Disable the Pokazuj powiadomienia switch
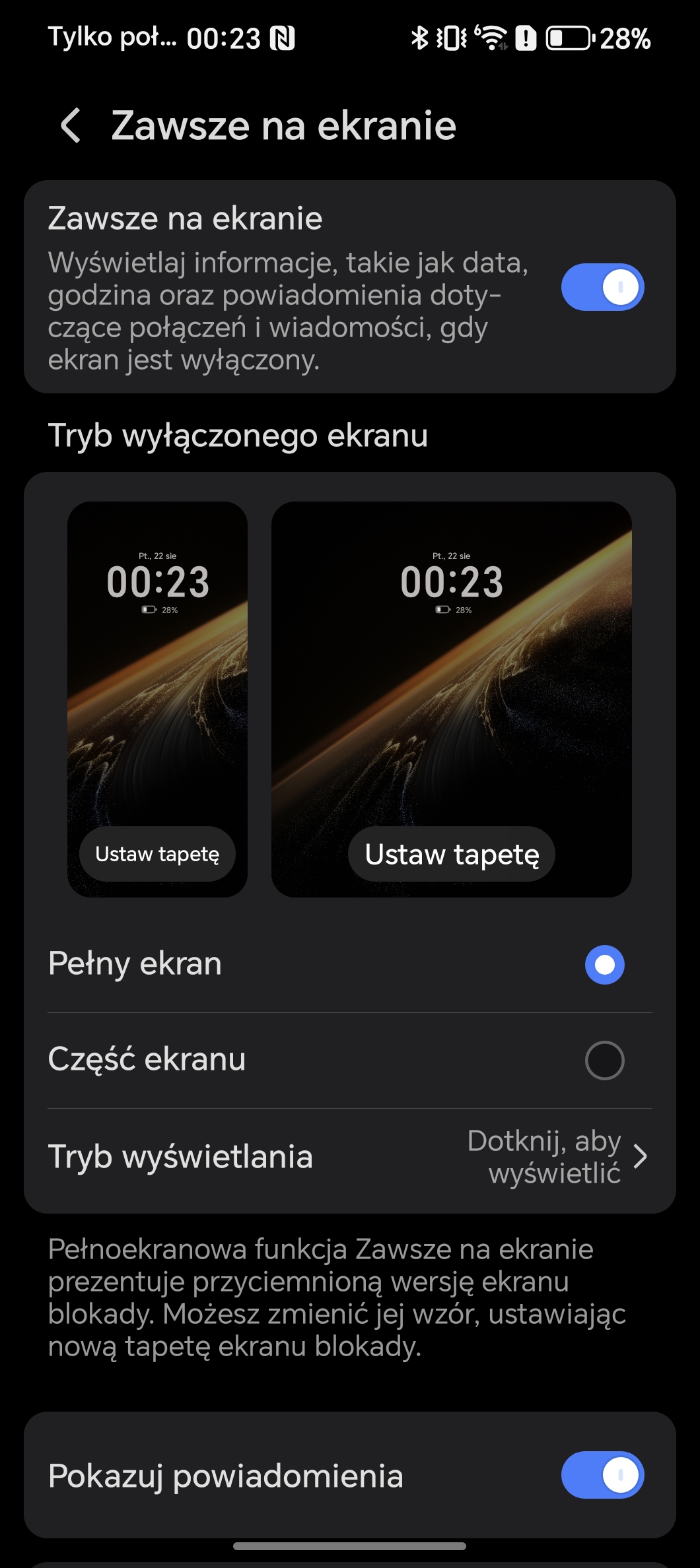The image size is (700, 1568). point(602,1475)
